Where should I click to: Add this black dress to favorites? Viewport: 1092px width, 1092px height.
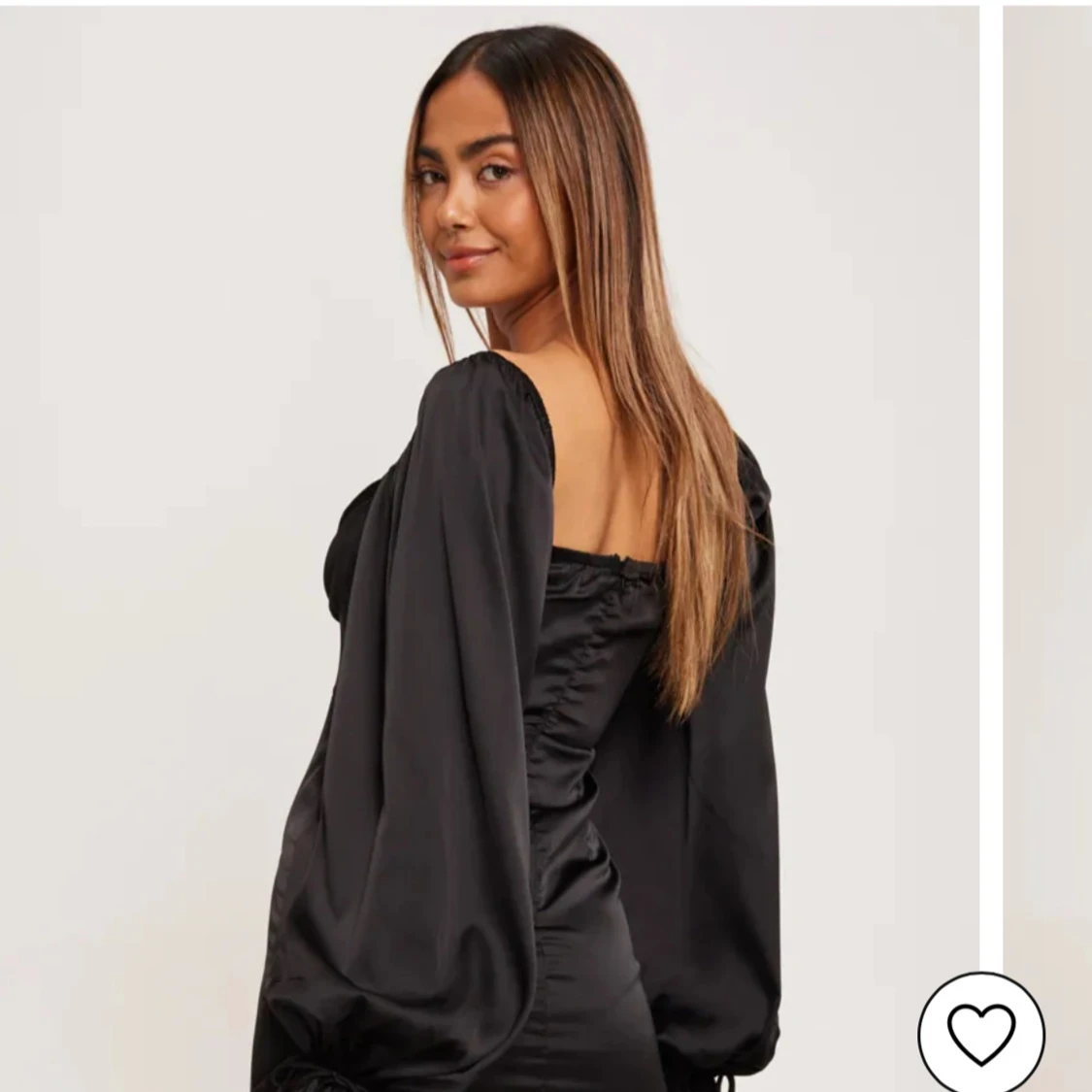coord(981,1031)
